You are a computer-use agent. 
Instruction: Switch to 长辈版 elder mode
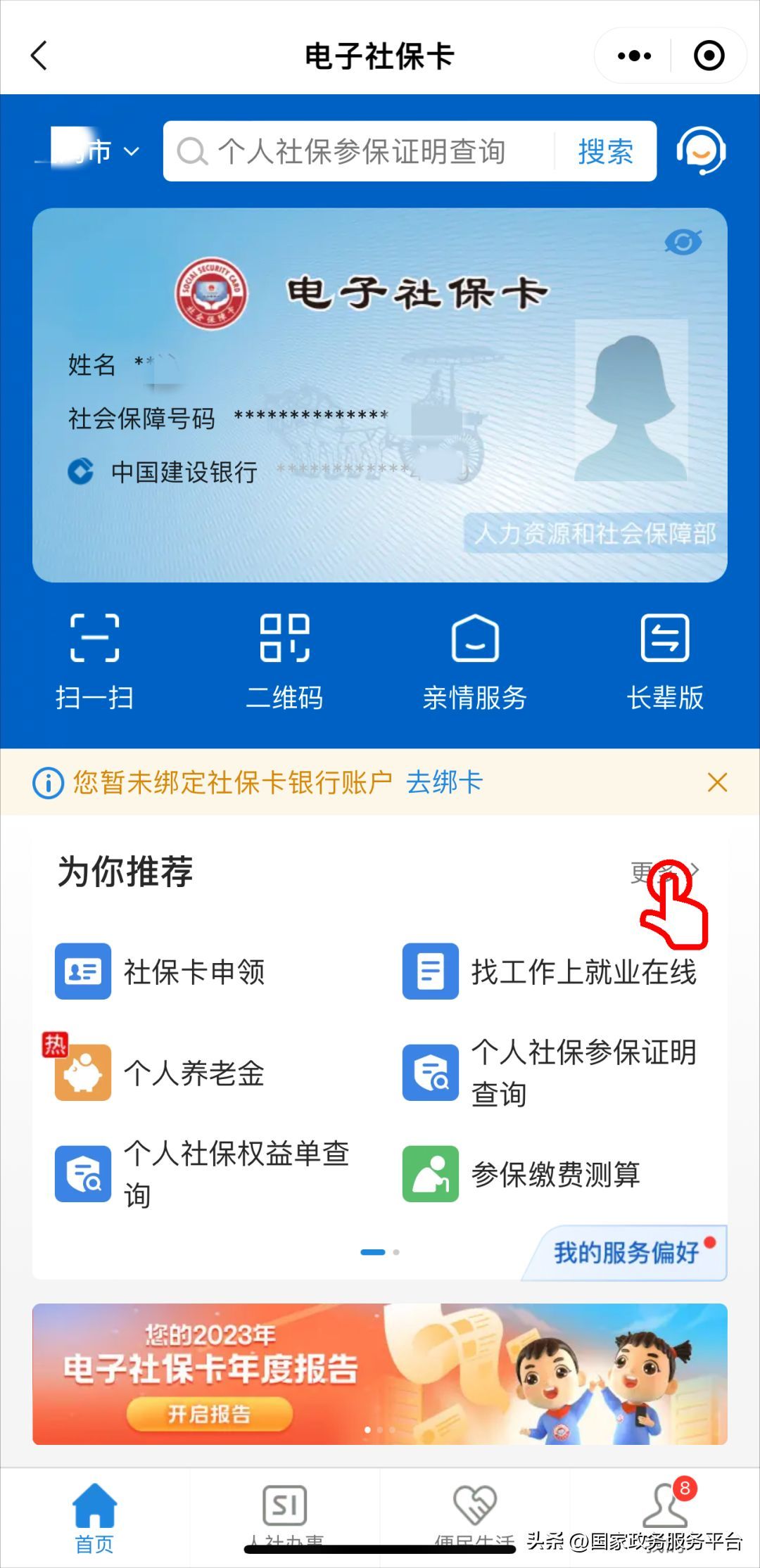coord(665,658)
